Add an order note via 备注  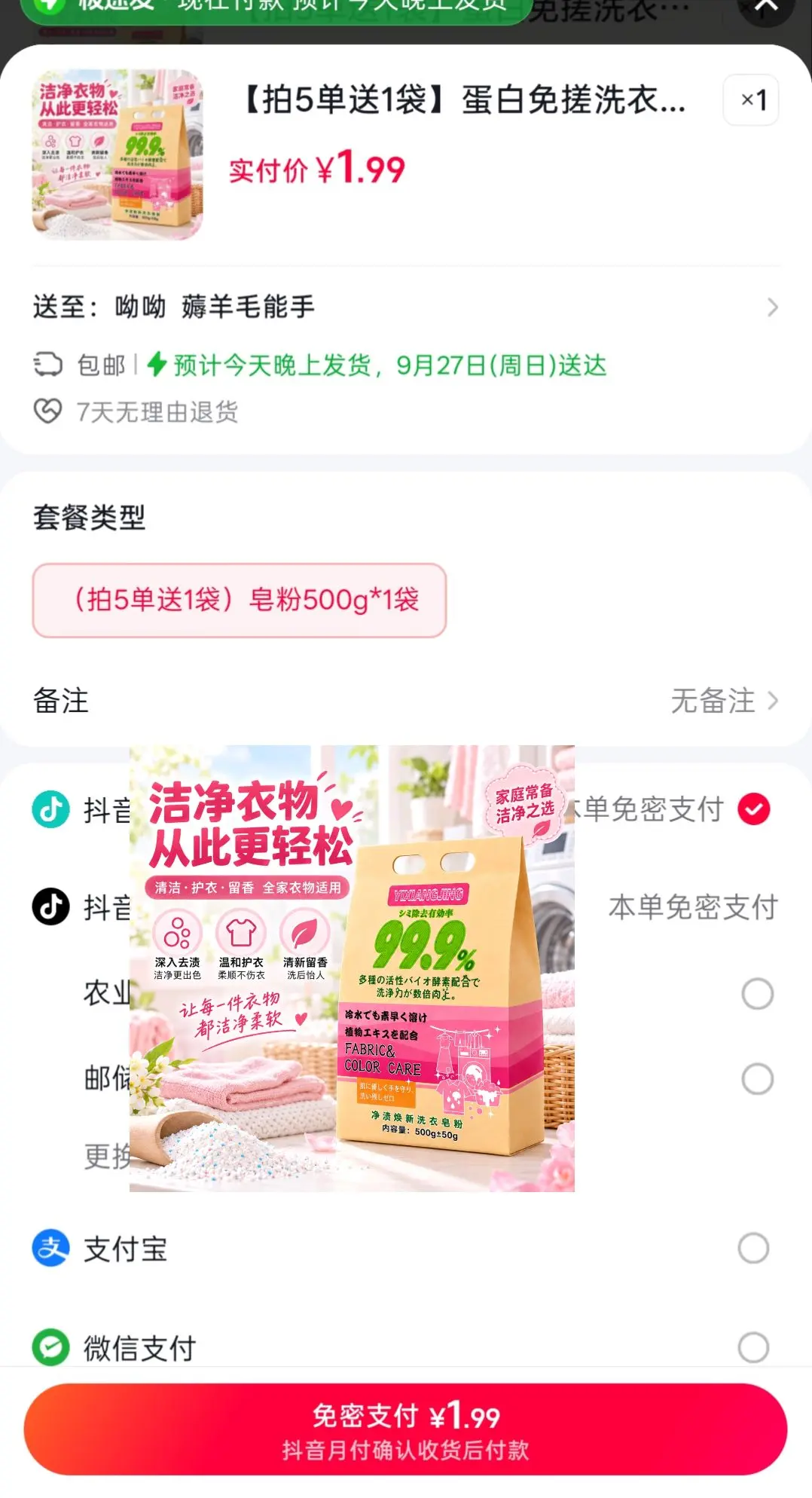(x=406, y=701)
